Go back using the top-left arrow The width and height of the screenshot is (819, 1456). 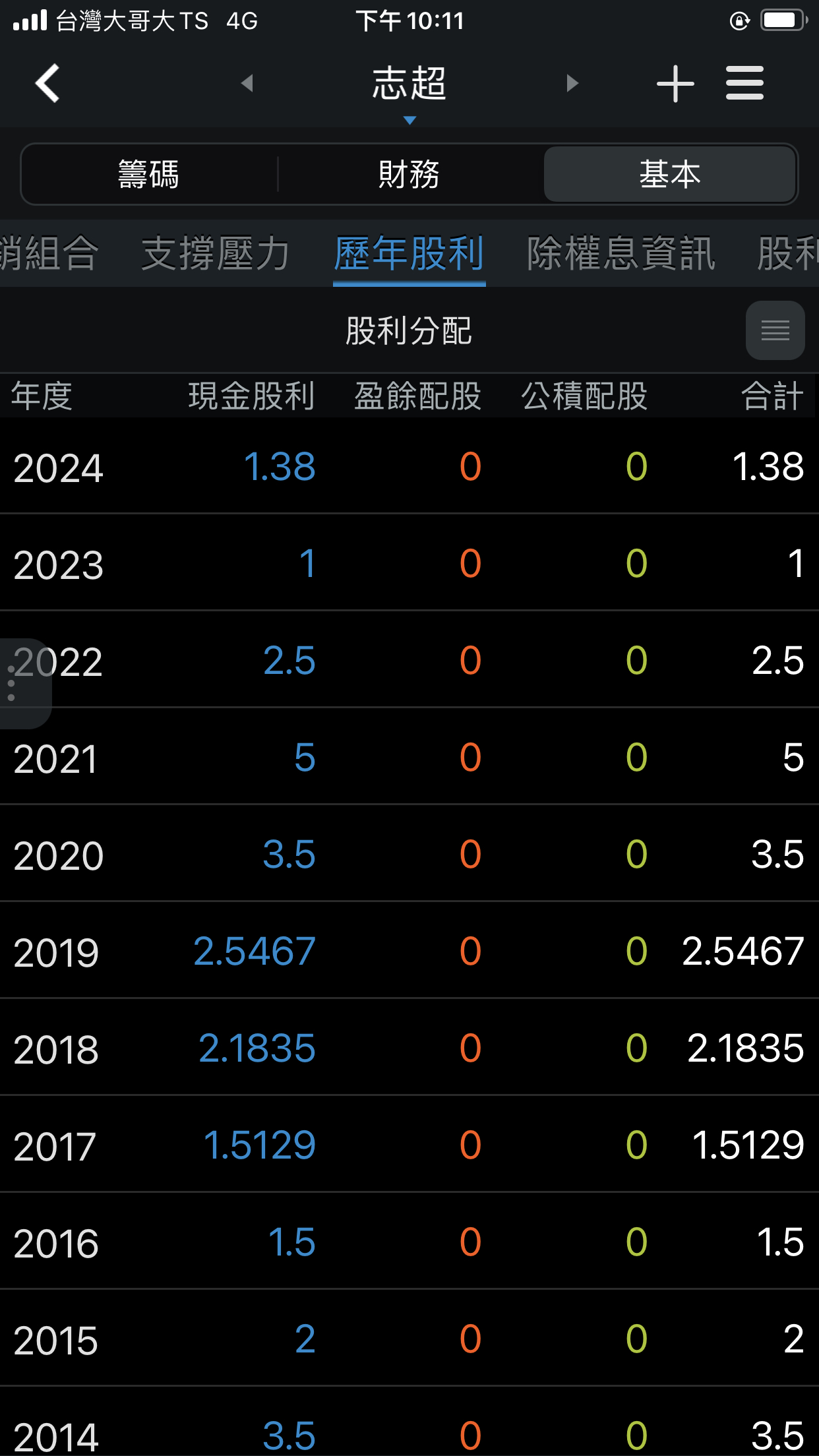click(47, 83)
